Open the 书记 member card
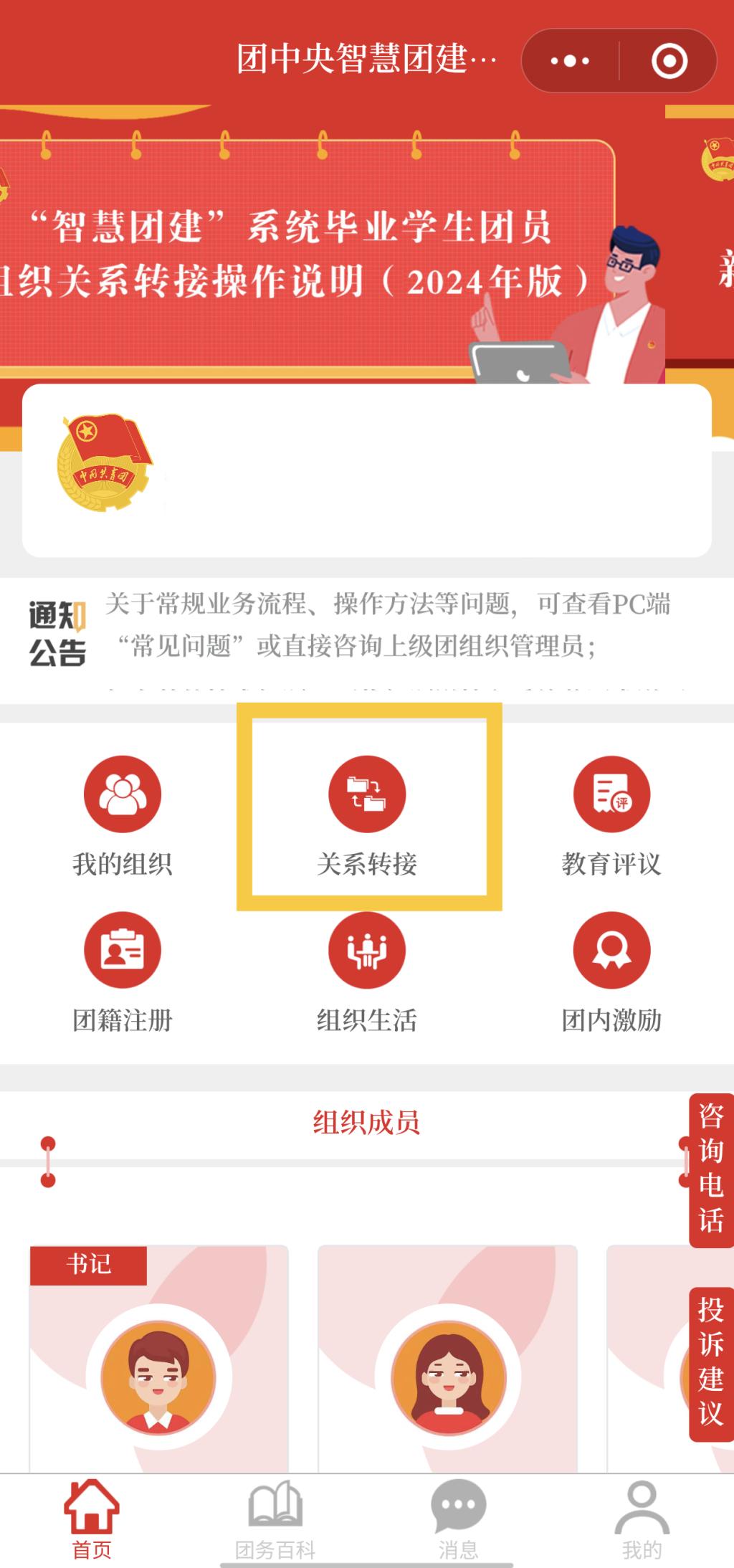The height and width of the screenshot is (1568, 734). pyautogui.click(x=158, y=1362)
